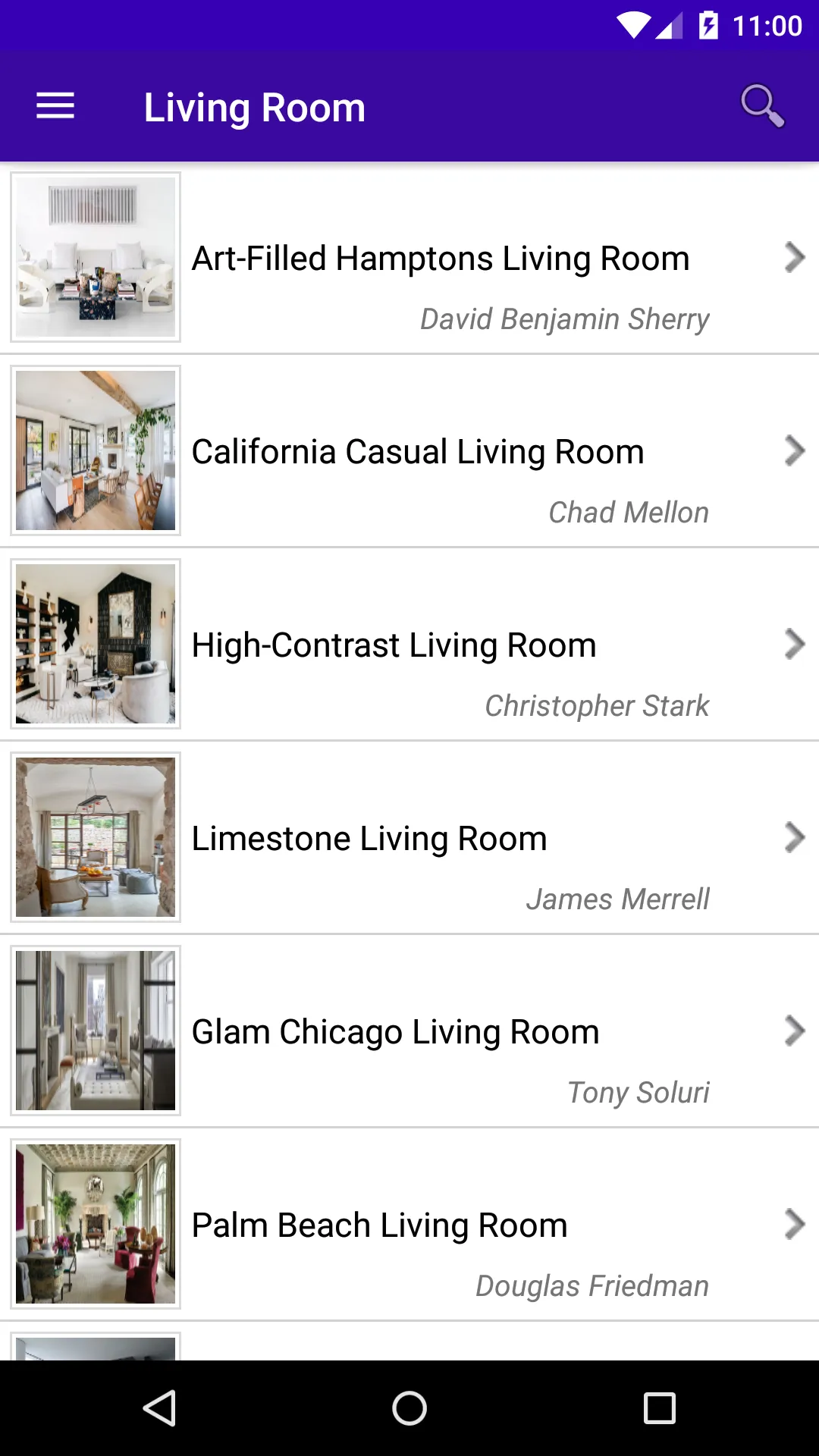Go to the home screen
This screenshot has width=819, height=1456.
(x=409, y=1408)
